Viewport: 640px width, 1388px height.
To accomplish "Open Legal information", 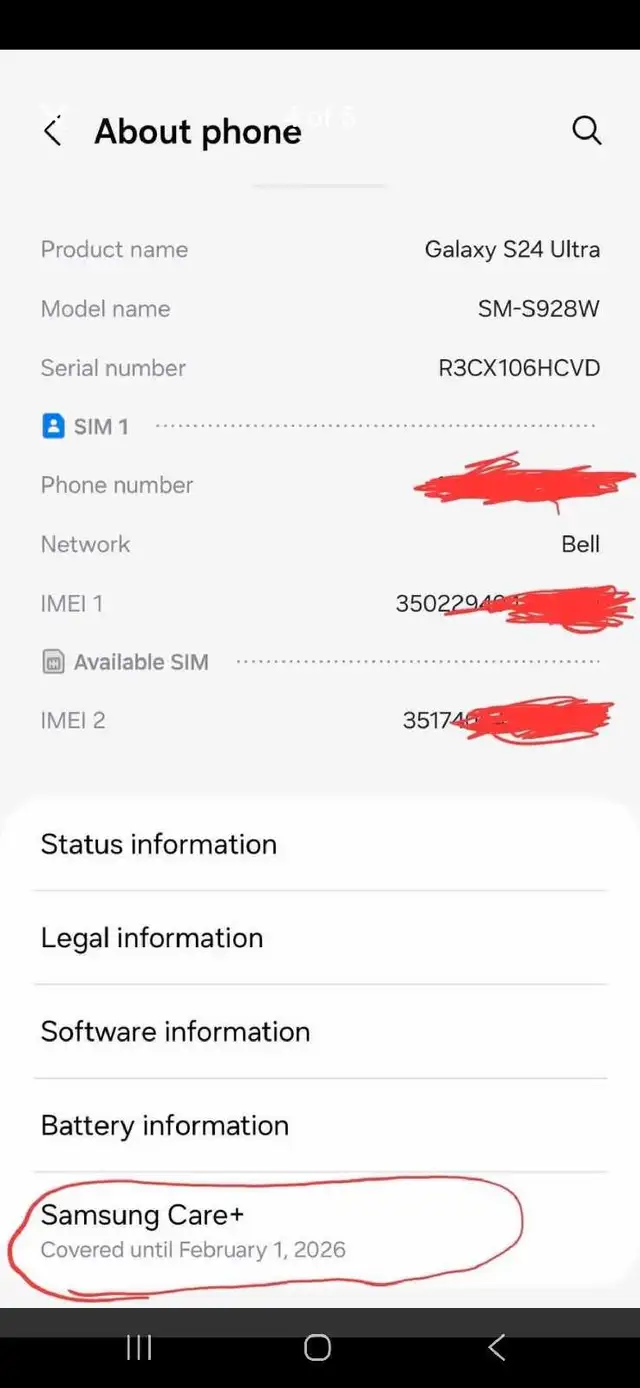I will coord(320,938).
